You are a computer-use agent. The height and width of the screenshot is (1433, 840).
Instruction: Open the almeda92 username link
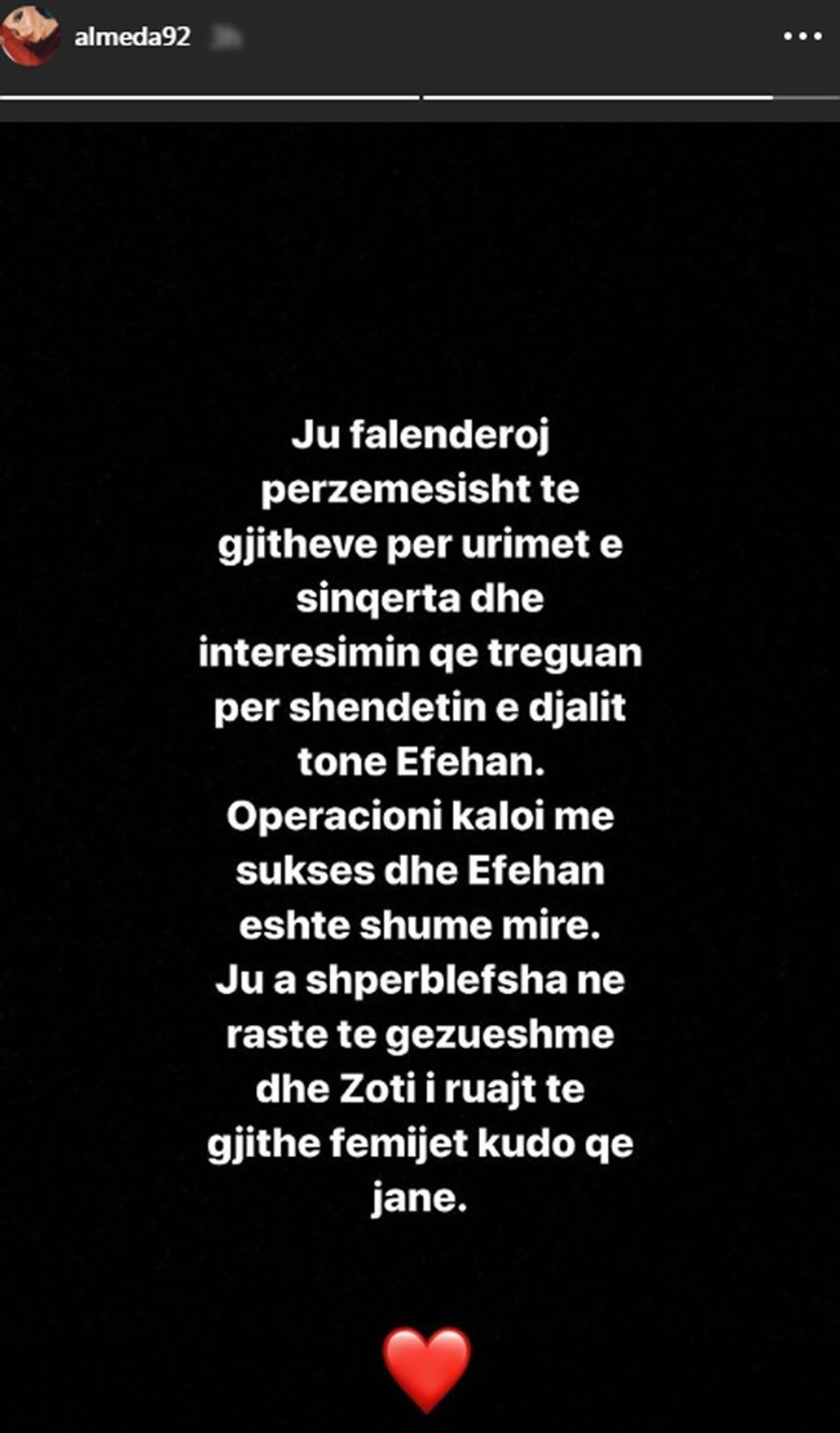132,37
